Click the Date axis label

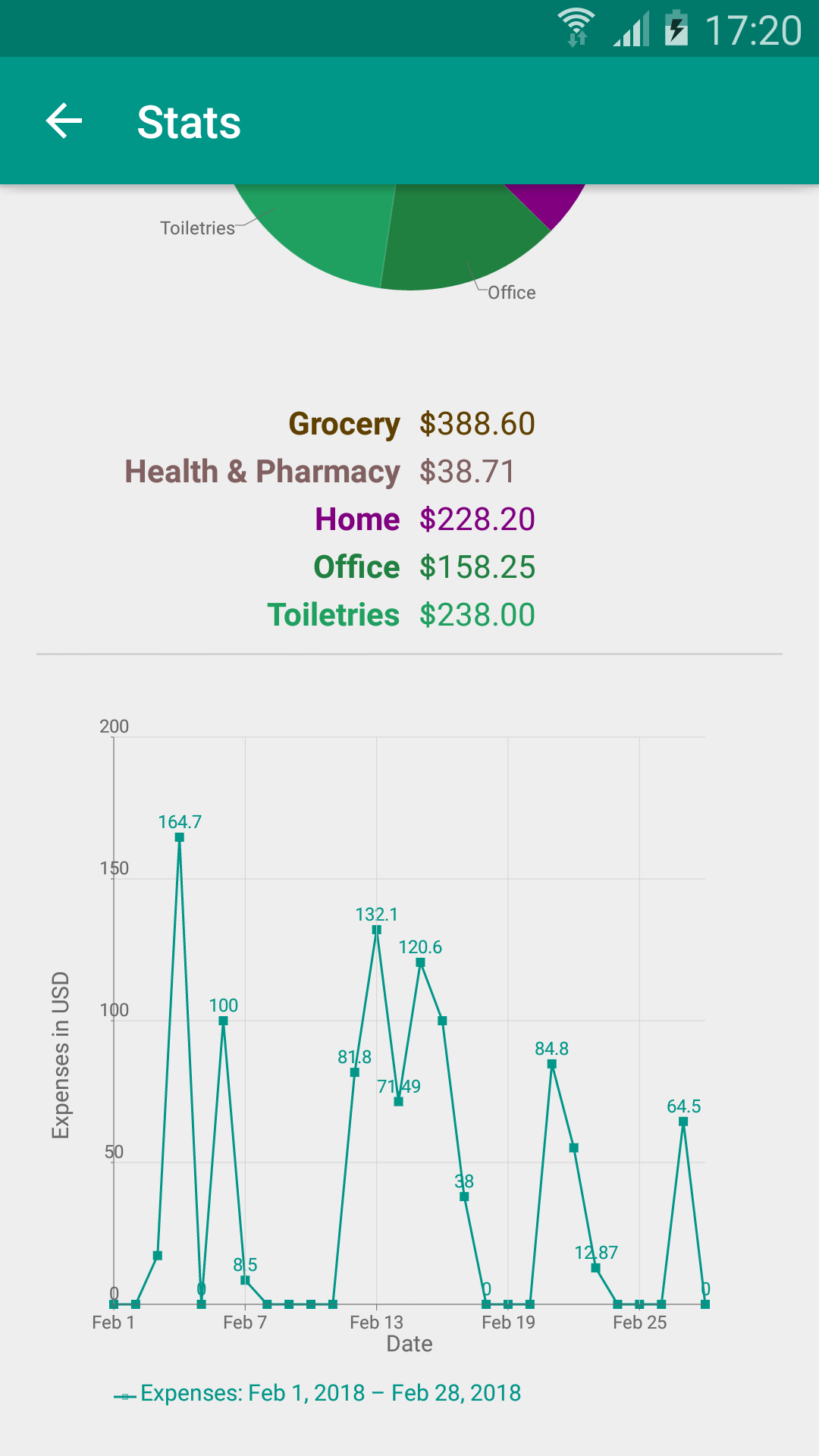[408, 1344]
